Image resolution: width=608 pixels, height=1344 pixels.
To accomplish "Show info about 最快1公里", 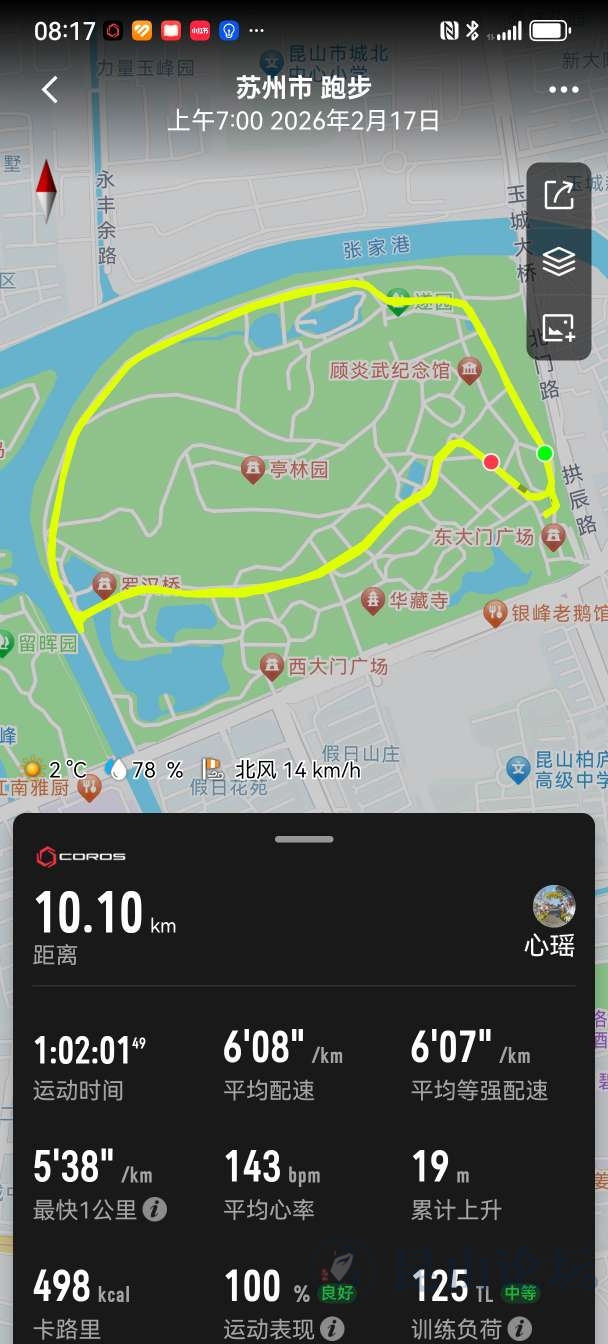I will point(154,1210).
